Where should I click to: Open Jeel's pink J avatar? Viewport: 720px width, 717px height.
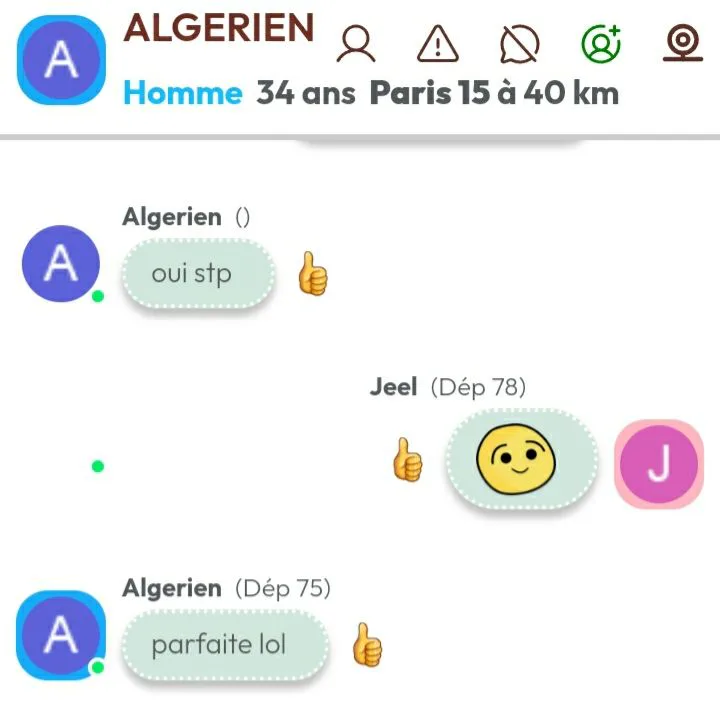(659, 464)
